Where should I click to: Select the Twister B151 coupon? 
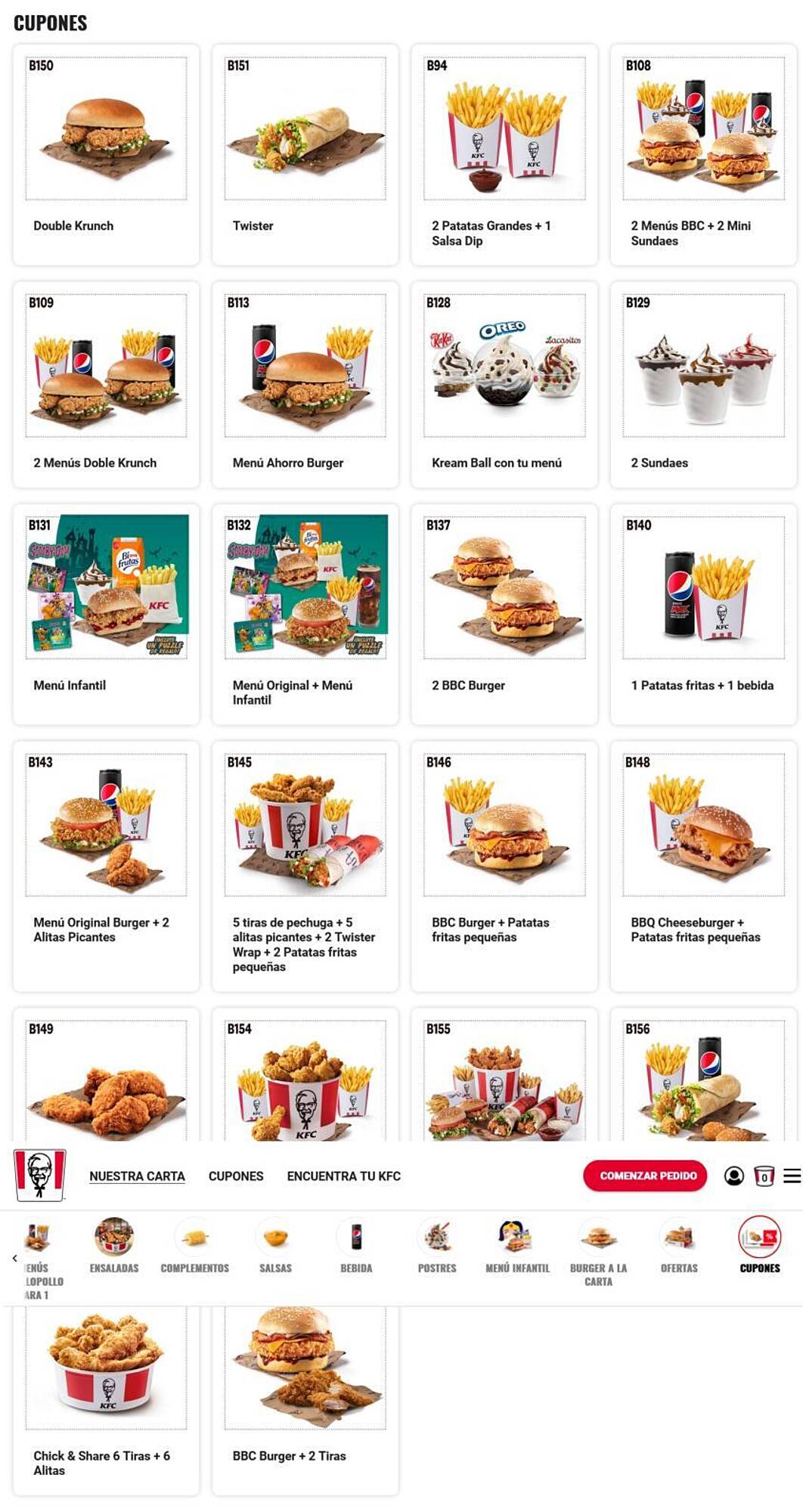point(305,154)
